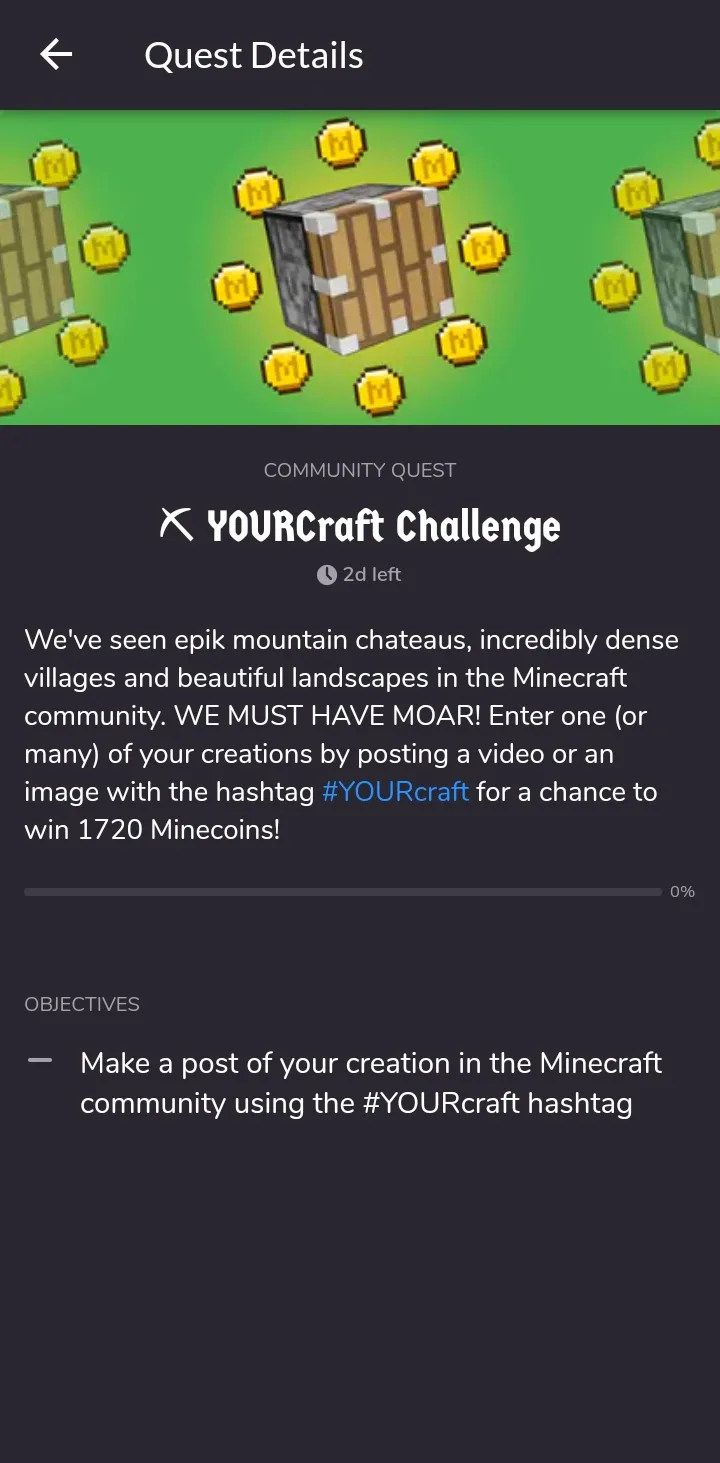Go back from Quest Details
Viewport: 720px width, 1463px height.
pos(56,55)
